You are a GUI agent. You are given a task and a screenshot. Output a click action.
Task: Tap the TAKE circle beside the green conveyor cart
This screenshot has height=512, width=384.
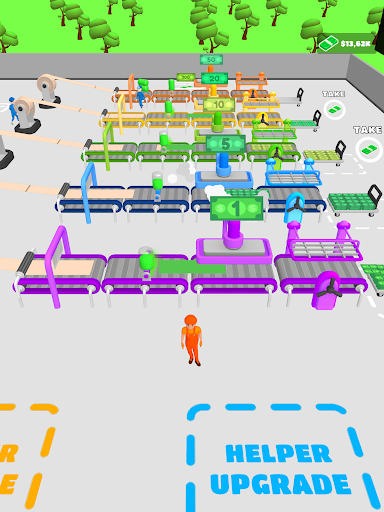pyautogui.click(x=368, y=149)
